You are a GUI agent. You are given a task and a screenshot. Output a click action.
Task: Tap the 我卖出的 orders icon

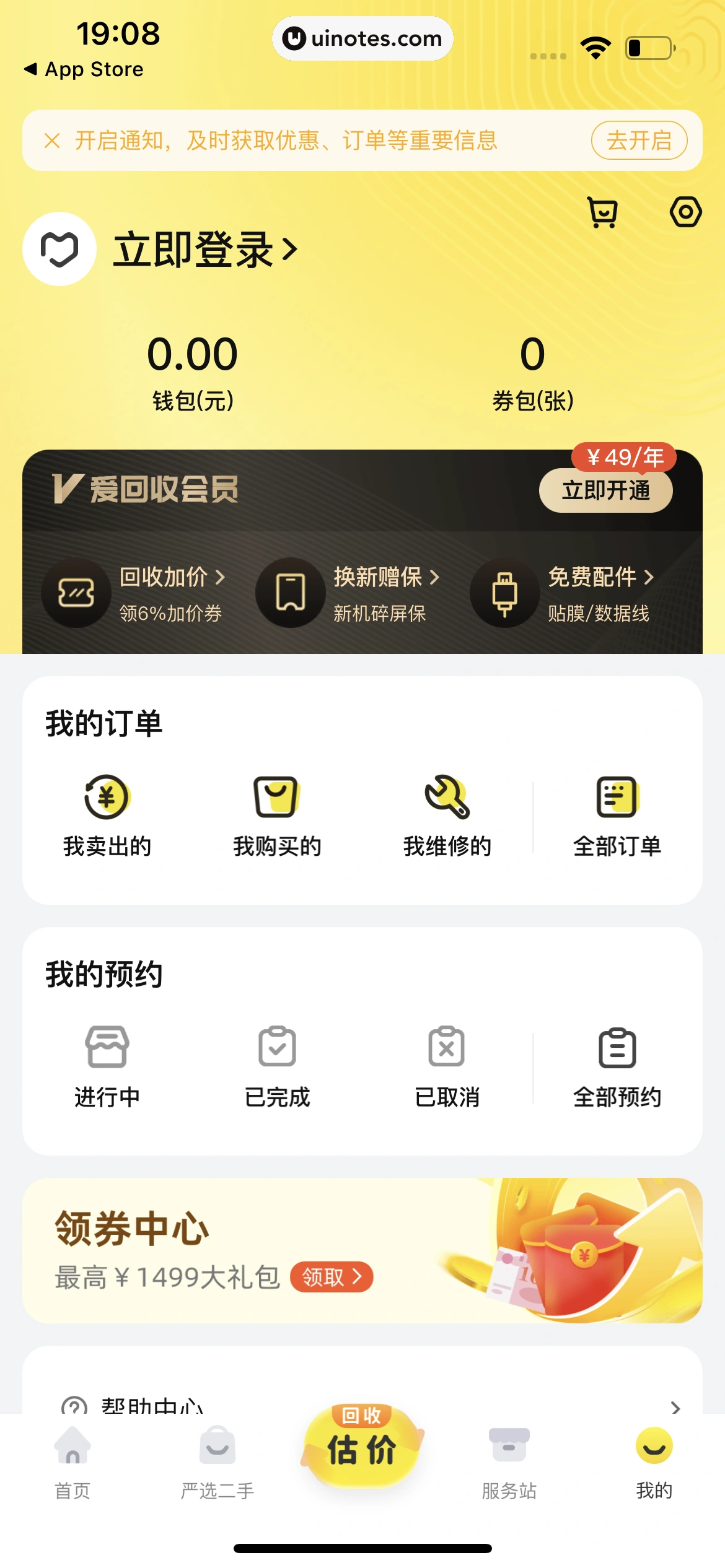click(x=107, y=799)
